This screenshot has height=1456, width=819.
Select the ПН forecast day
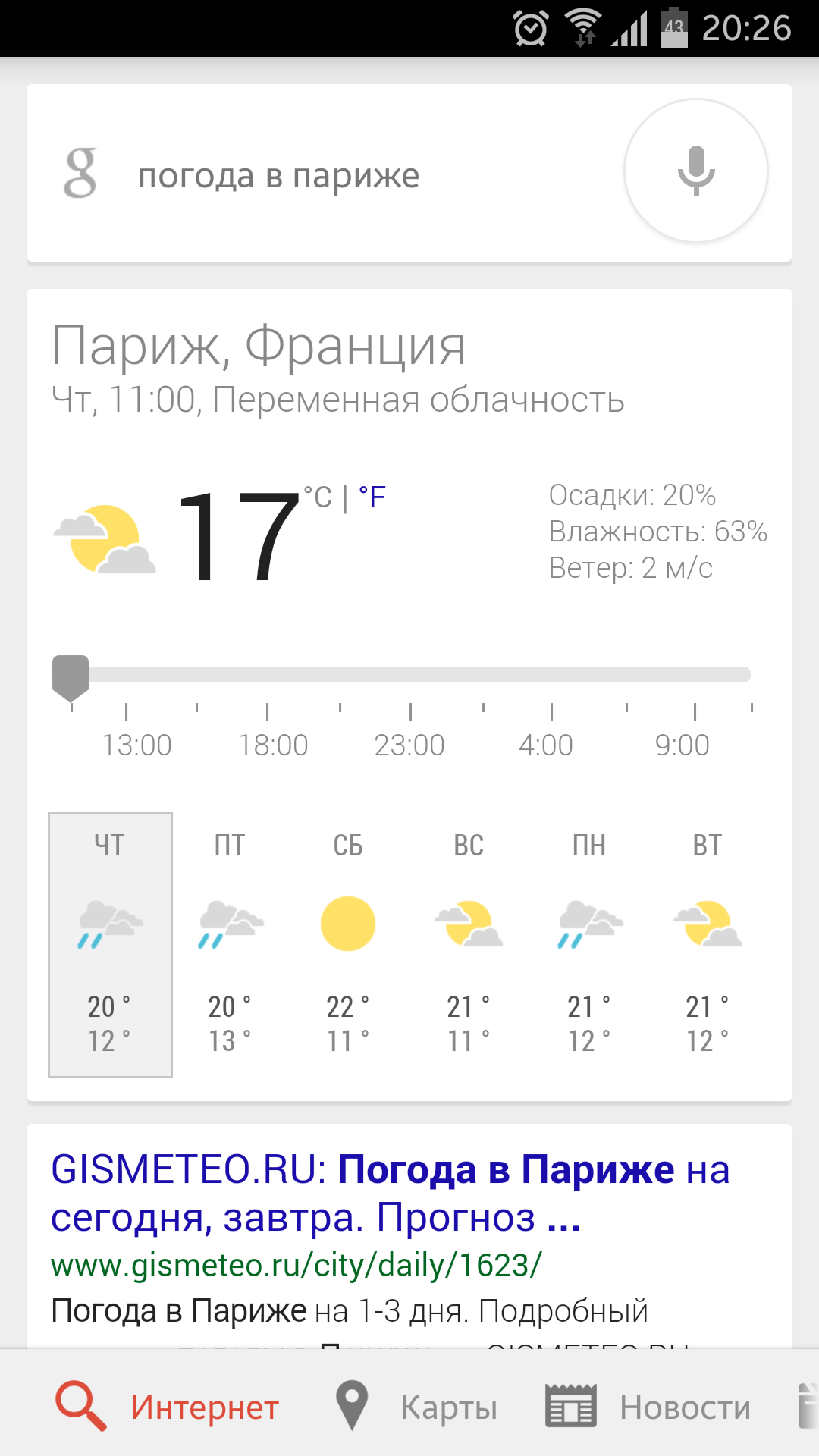click(589, 945)
